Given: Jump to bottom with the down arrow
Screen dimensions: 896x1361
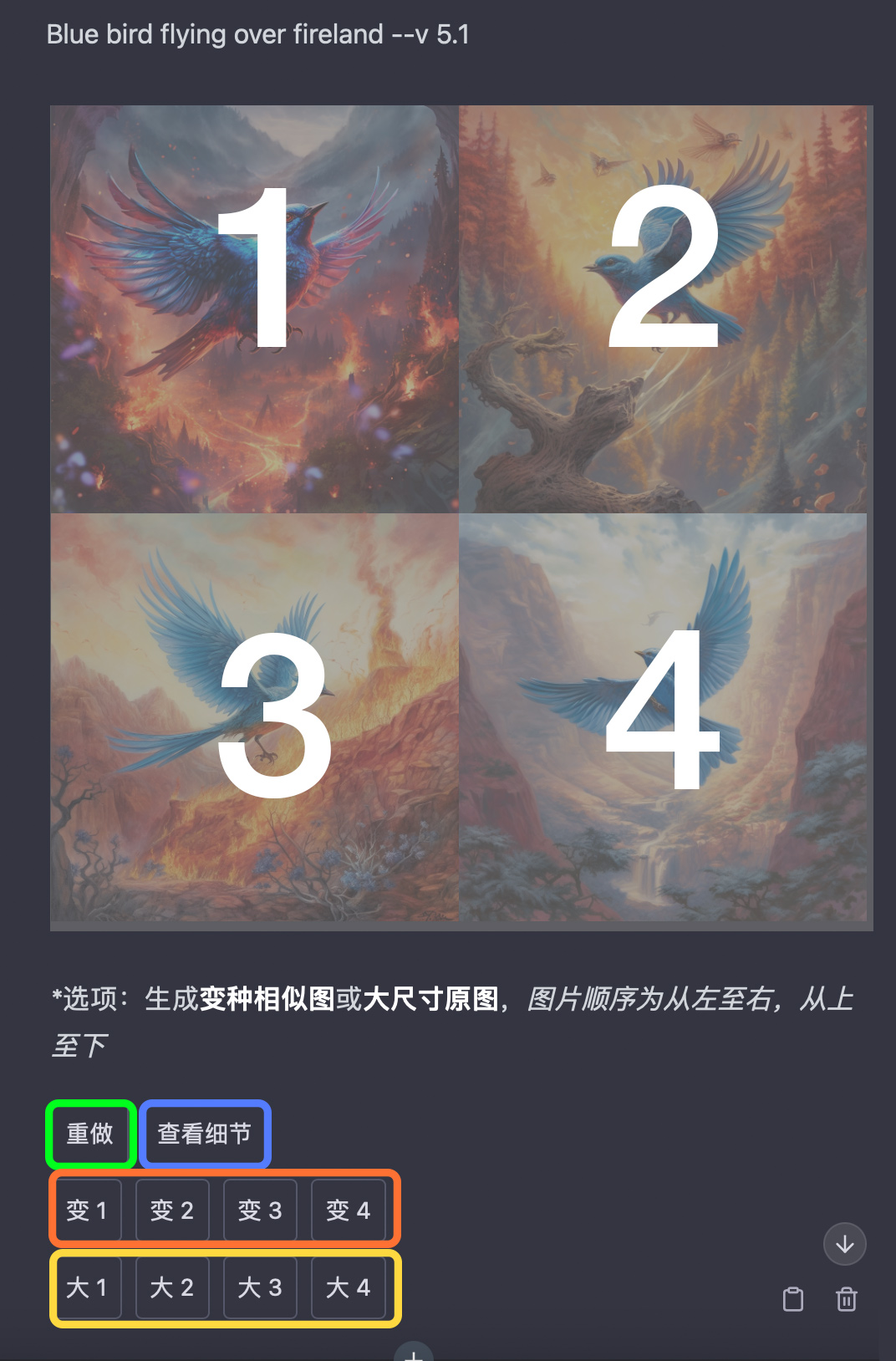Looking at the screenshot, I should coord(844,1244).
